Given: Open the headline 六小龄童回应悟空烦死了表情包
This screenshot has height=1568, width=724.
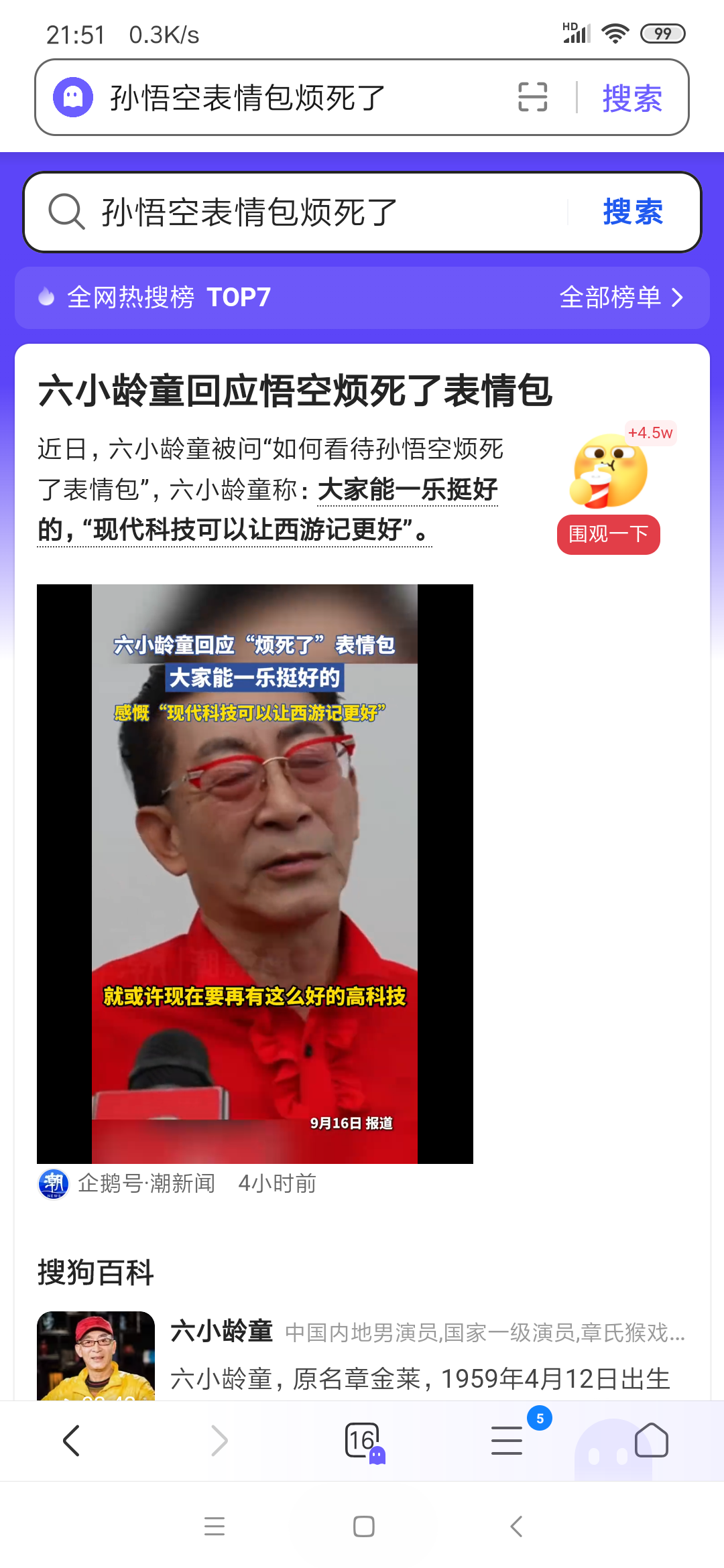Looking at the screenshot, I should pos(295,391).
